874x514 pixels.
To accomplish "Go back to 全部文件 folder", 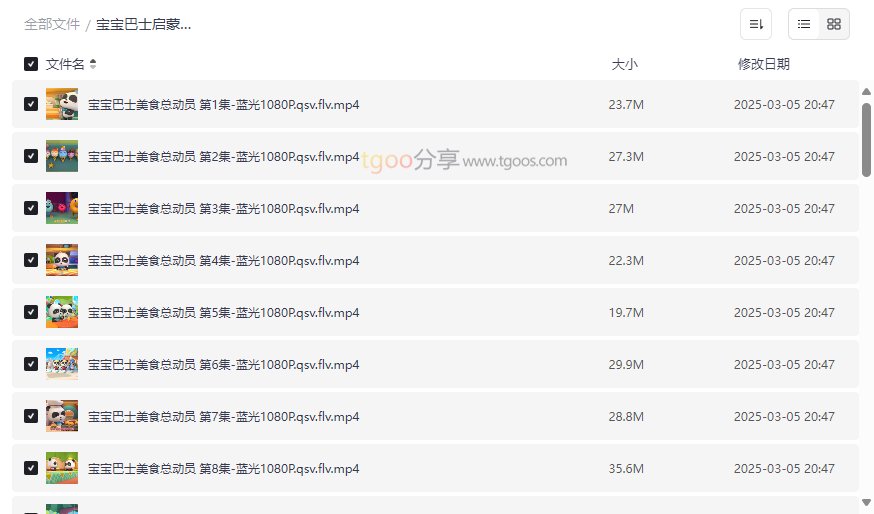I will point(52,24).
